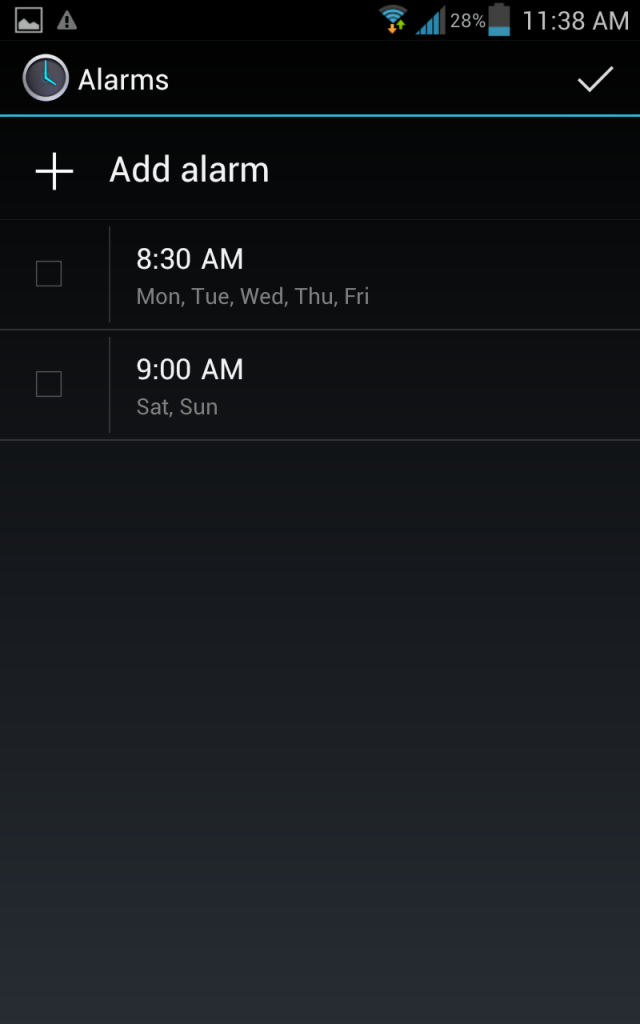This screenshot has height=1024, width=640.
Task: Open the 9:00 AM Sat, Sun alarm
Action: (375, 385)
